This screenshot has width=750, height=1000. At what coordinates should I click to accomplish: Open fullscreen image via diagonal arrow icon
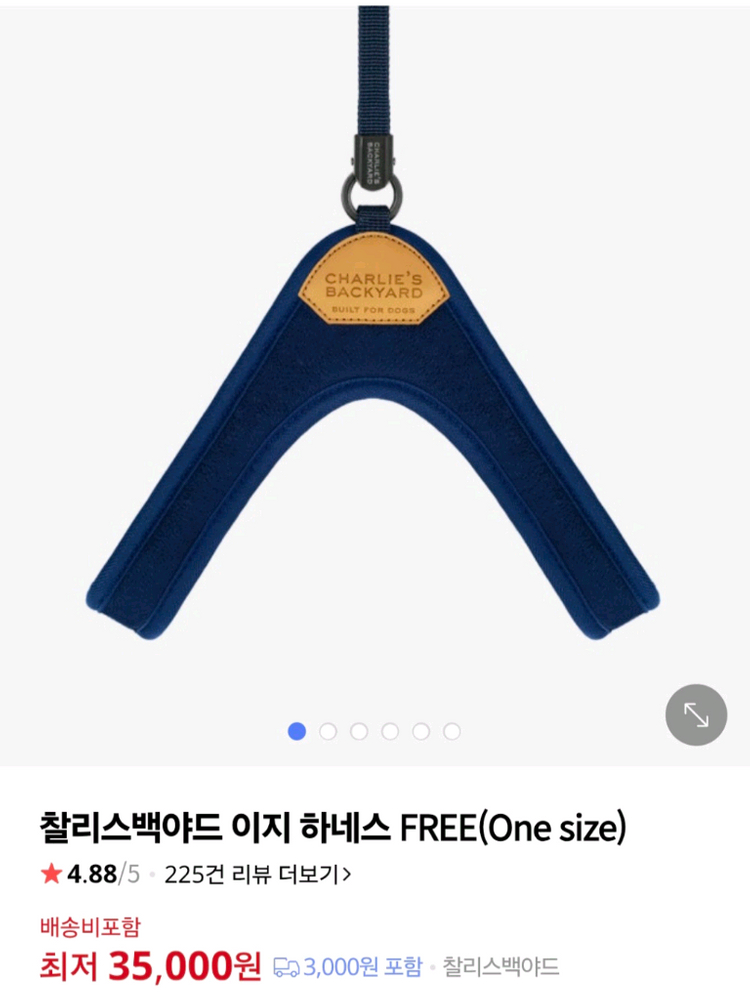click(697, 714)
